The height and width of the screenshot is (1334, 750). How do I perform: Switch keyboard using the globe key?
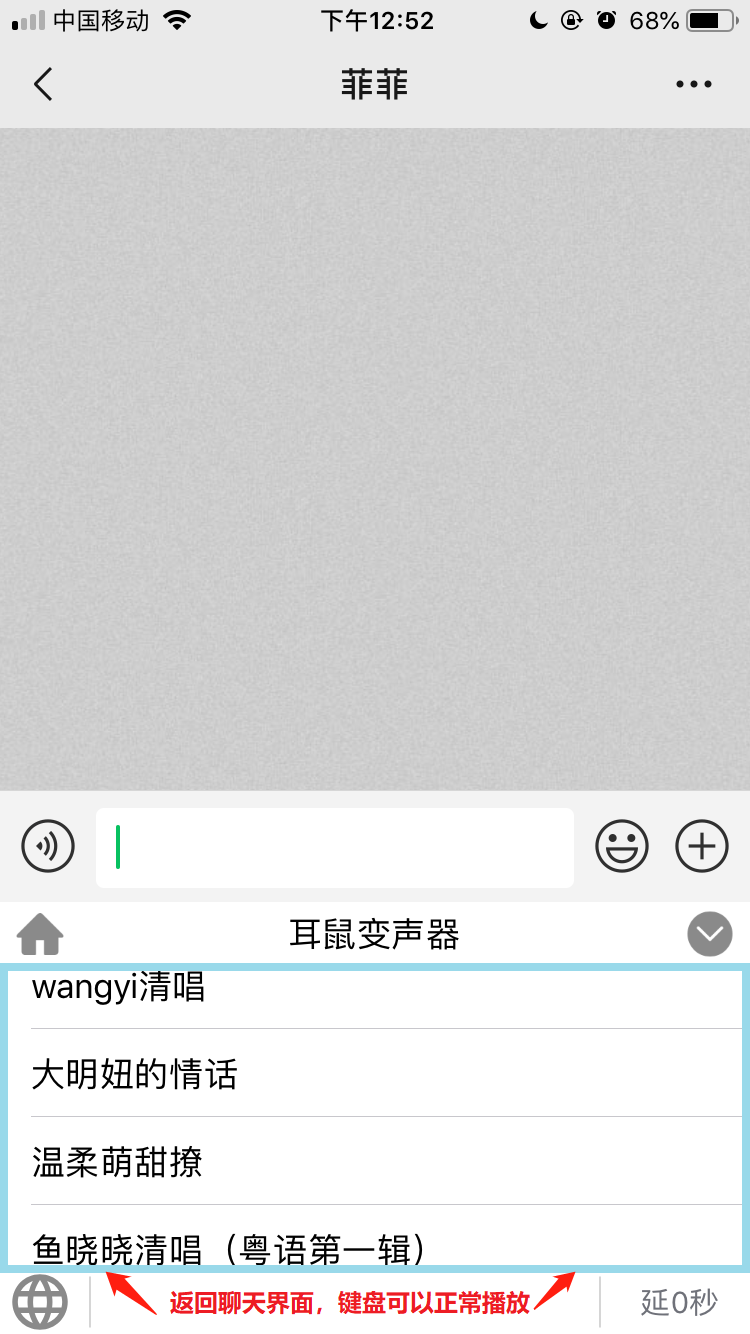point(40,1302)
